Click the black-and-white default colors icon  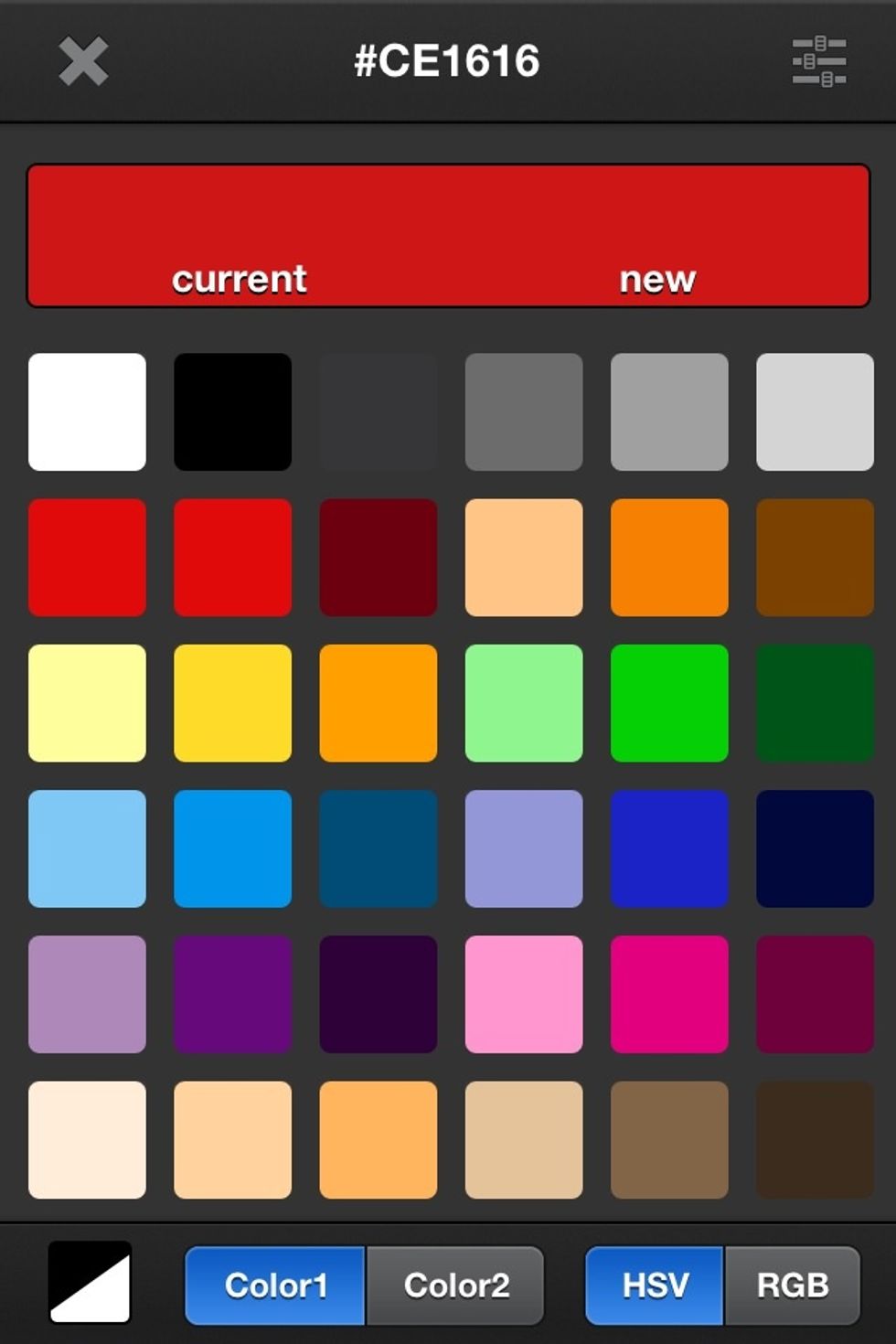tap(89, 1285)
